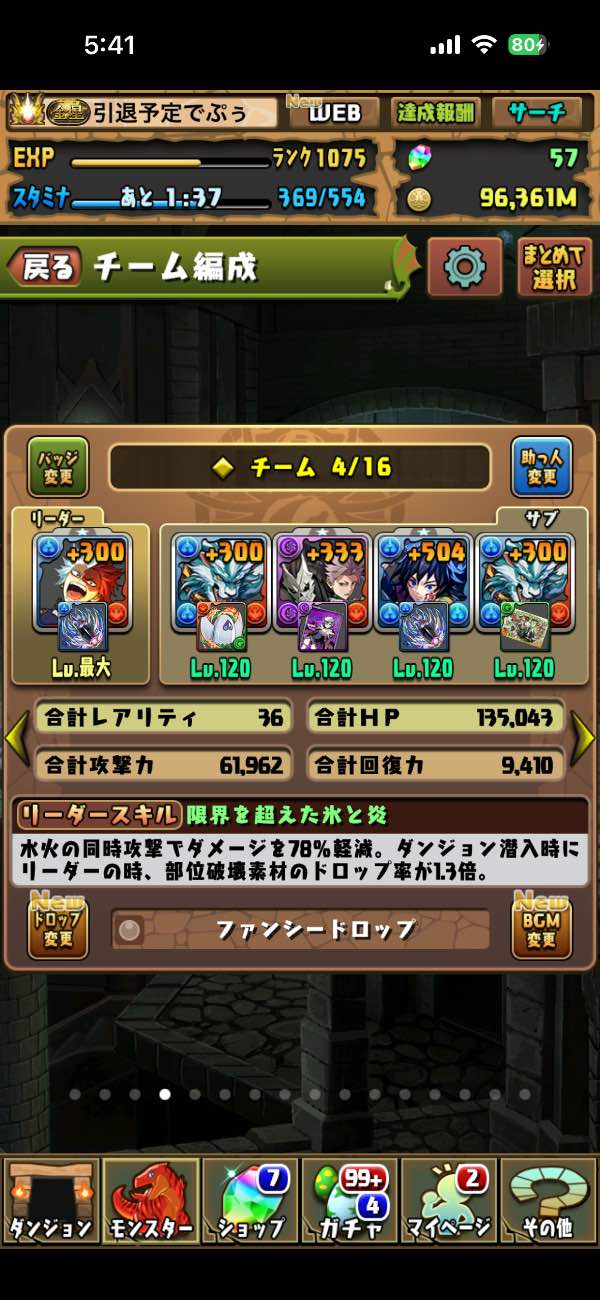Image resolution: width=600 pixels, height=1300 pixels.
Task: Tap 助っ人変更 to change helper
Action: (541, 467)
